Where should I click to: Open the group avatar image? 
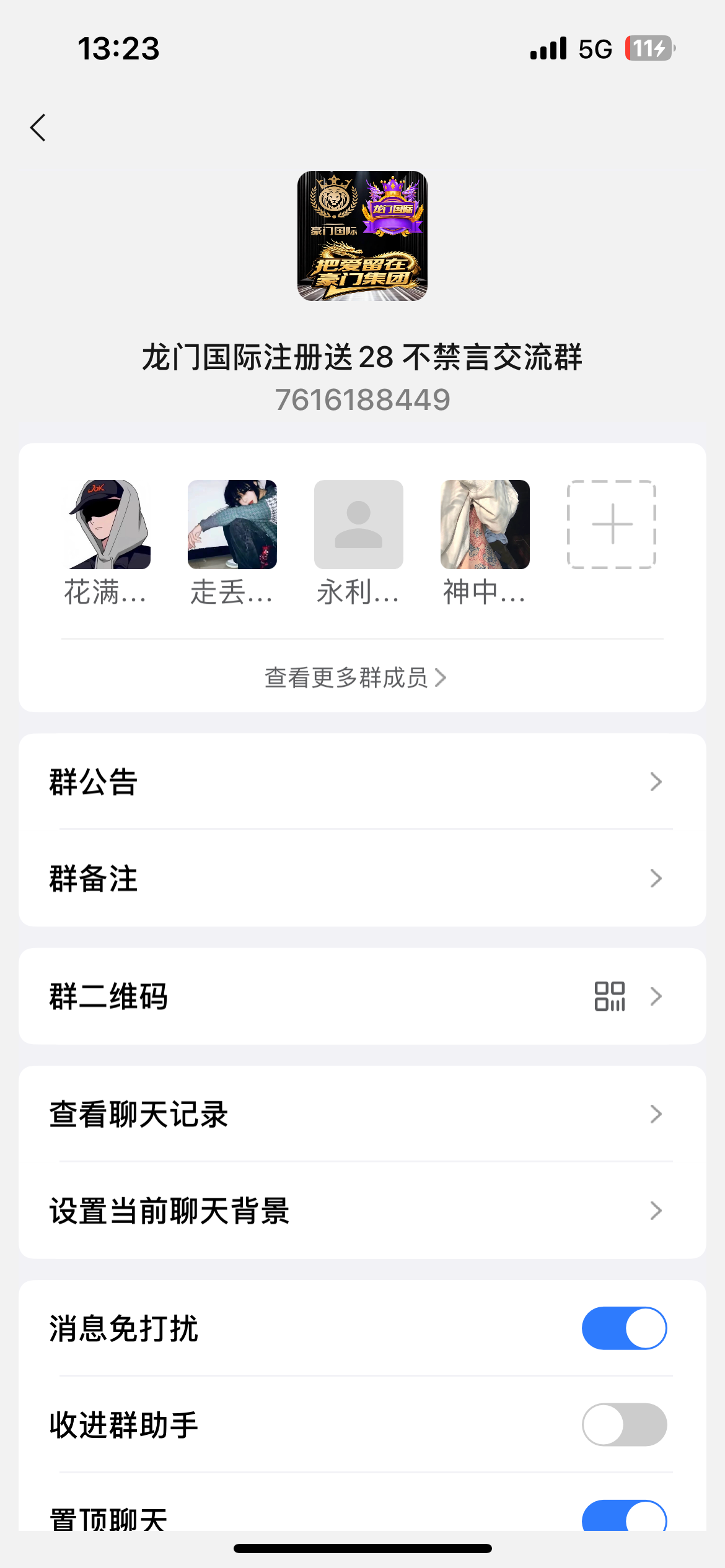(x=362, y=236)
